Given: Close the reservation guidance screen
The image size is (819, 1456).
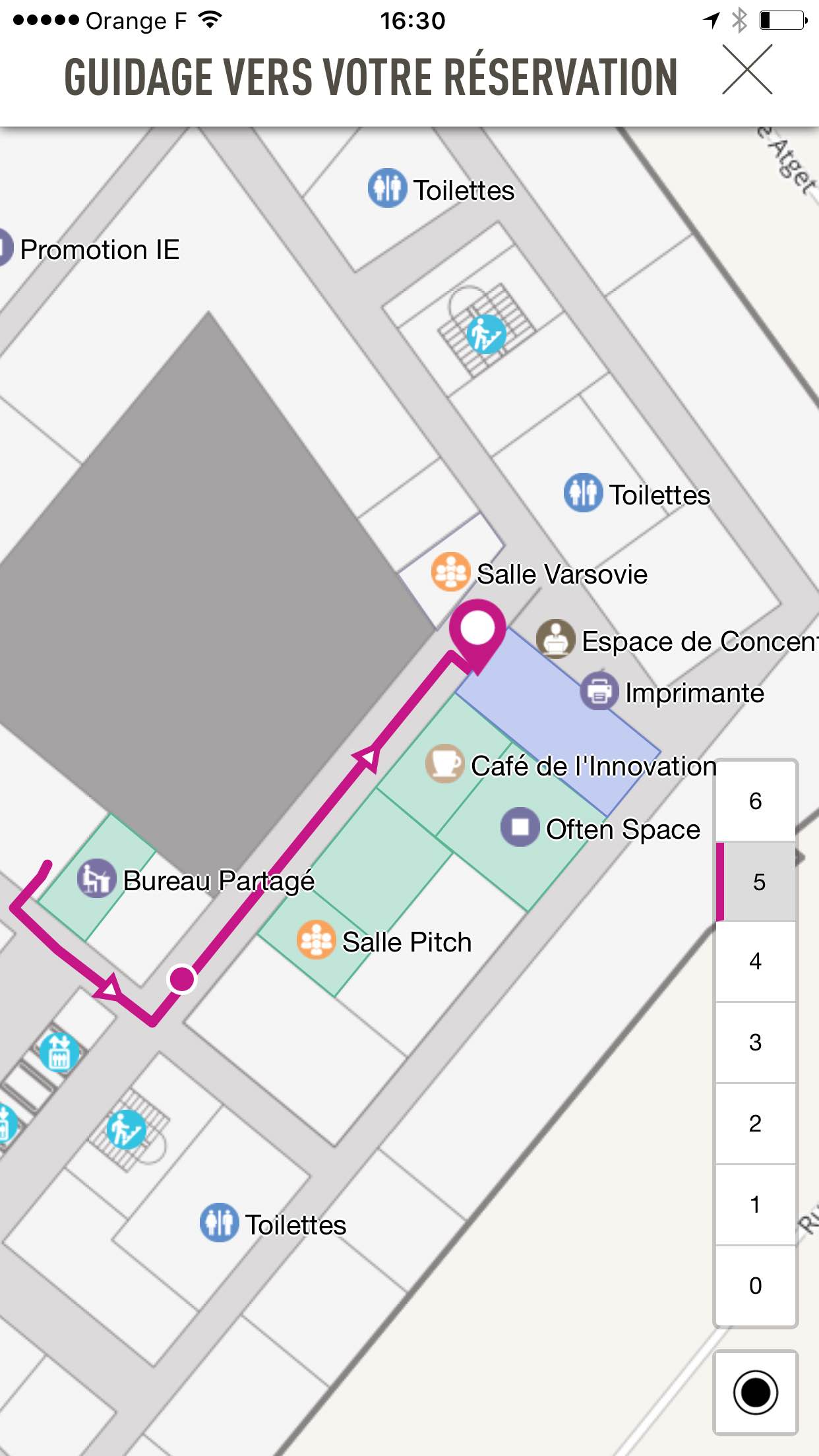Looking at the screenshot, I should pyautogui.click(x=746, y=70).
